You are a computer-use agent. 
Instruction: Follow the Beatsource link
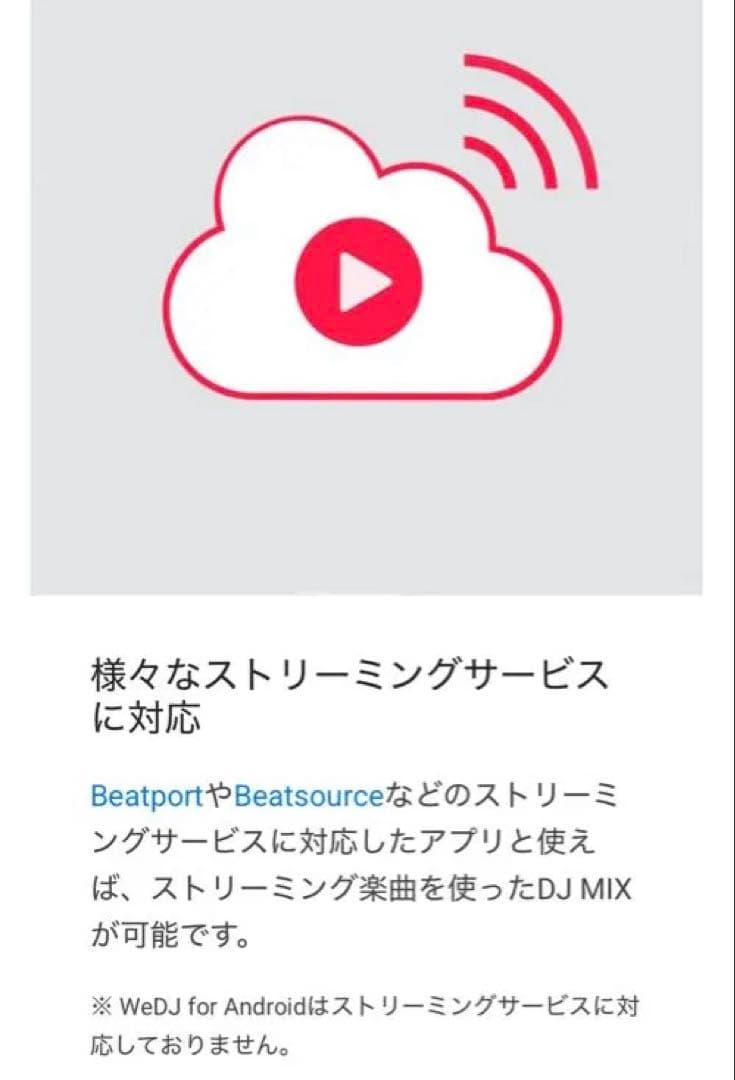(308, 797)
